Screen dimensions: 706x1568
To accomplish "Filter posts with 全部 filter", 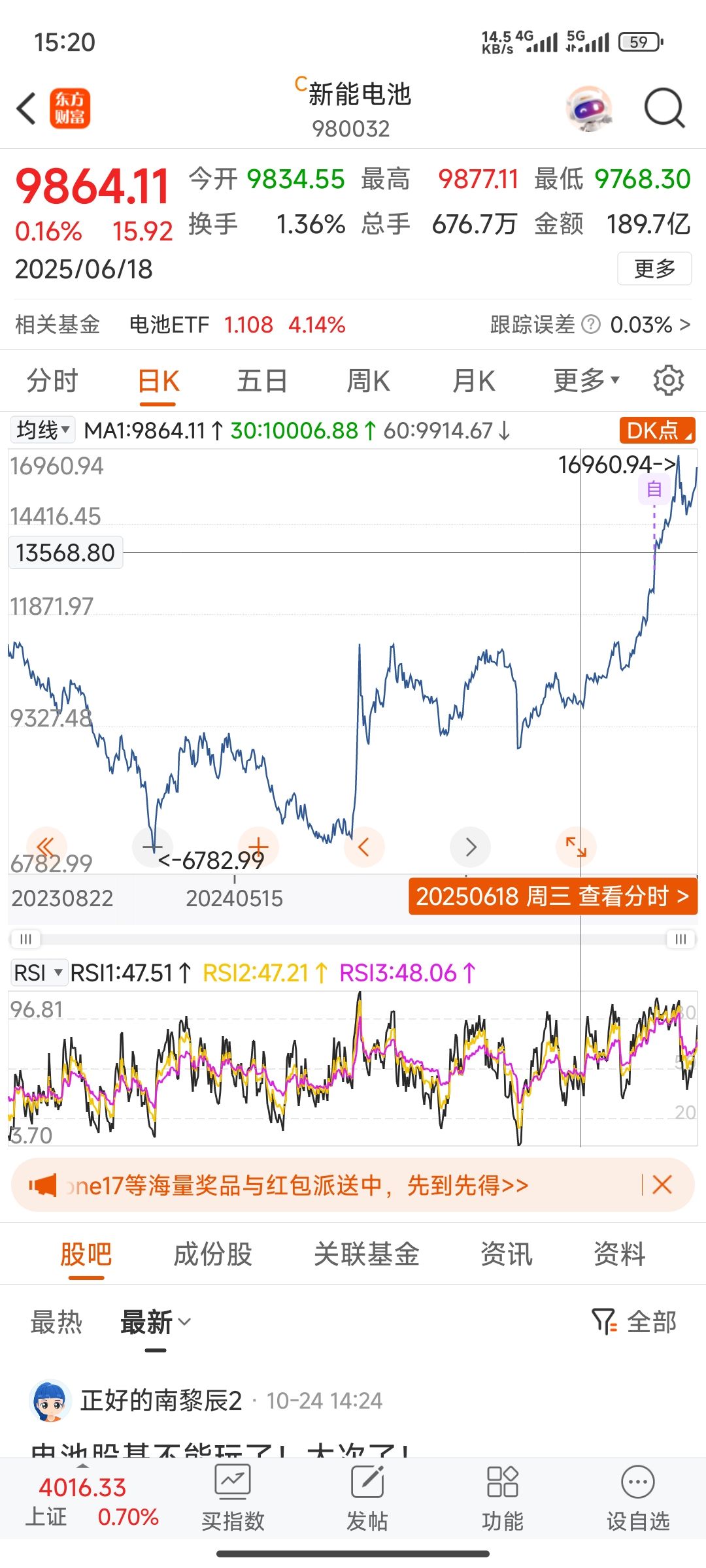I will tap(634, 1322).
